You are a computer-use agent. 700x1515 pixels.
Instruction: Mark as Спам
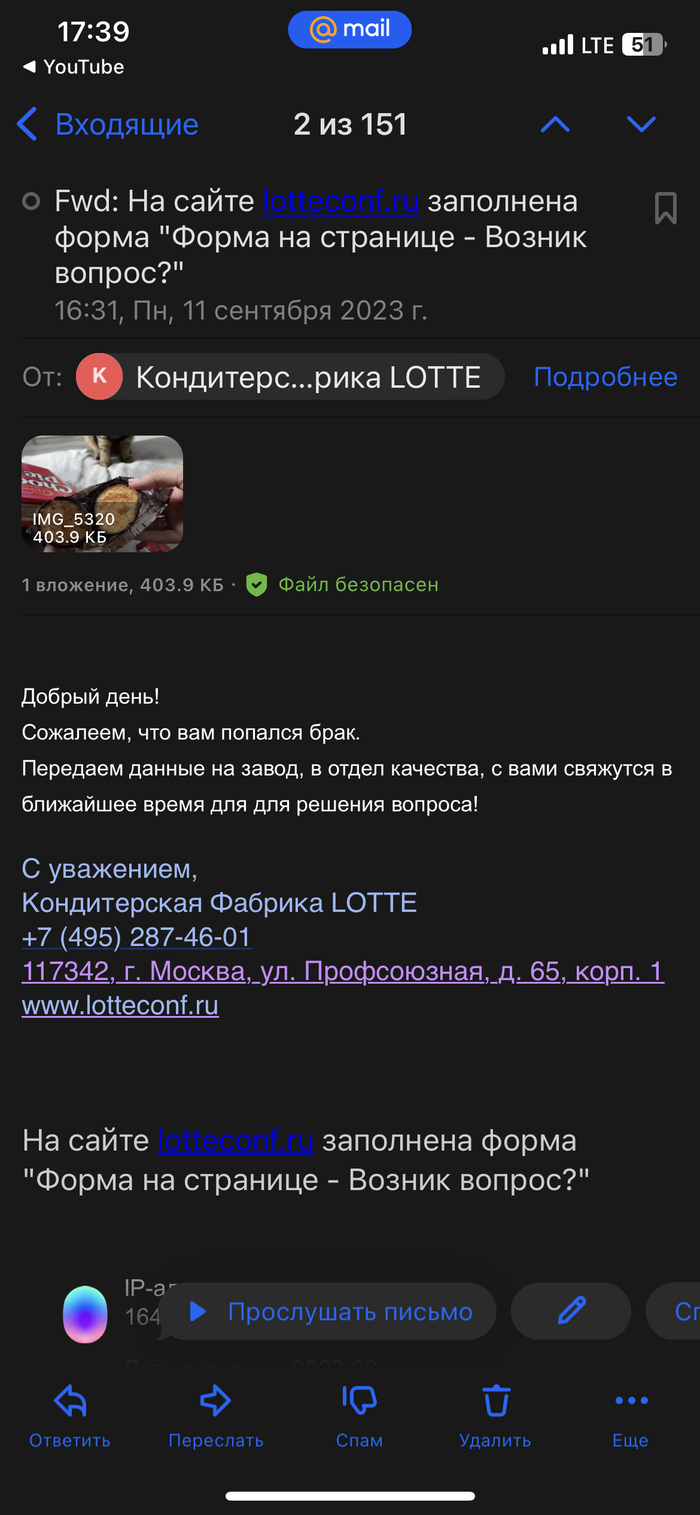(359, 1415)
